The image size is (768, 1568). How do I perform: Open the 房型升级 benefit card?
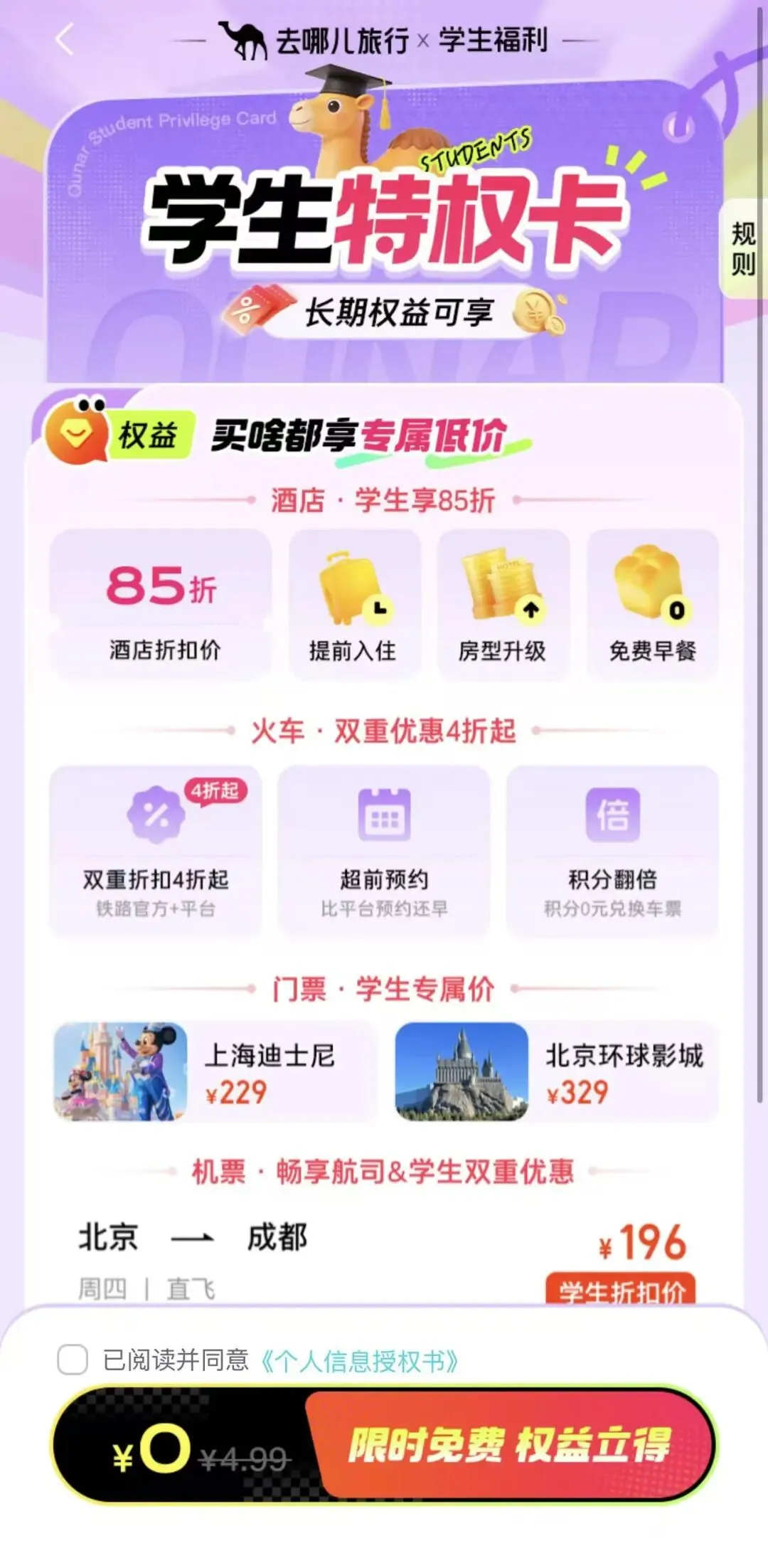[503, 605]
